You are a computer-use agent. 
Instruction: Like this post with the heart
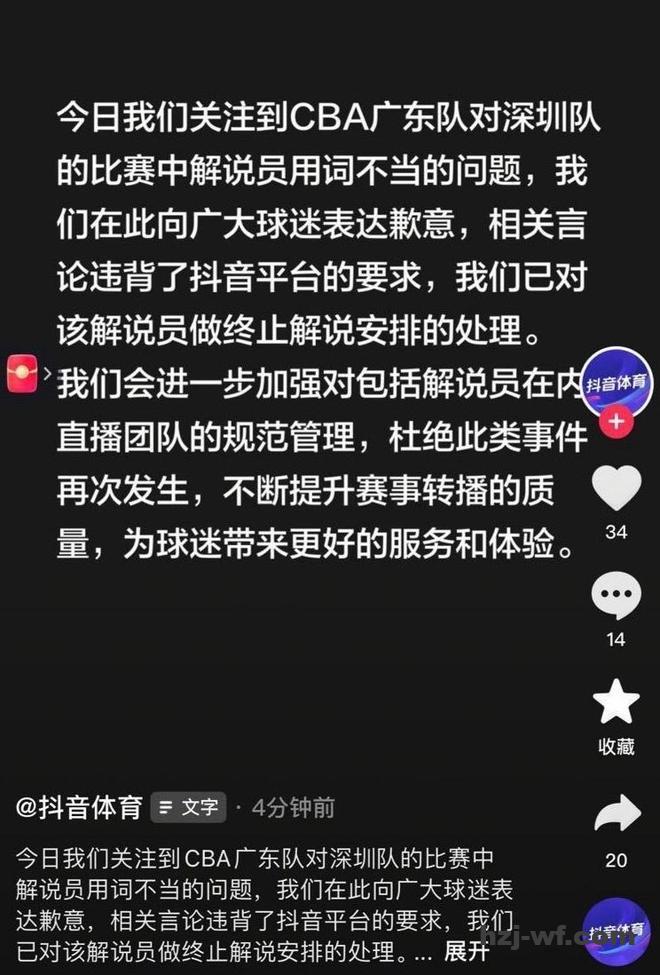(x=616, y=489)
